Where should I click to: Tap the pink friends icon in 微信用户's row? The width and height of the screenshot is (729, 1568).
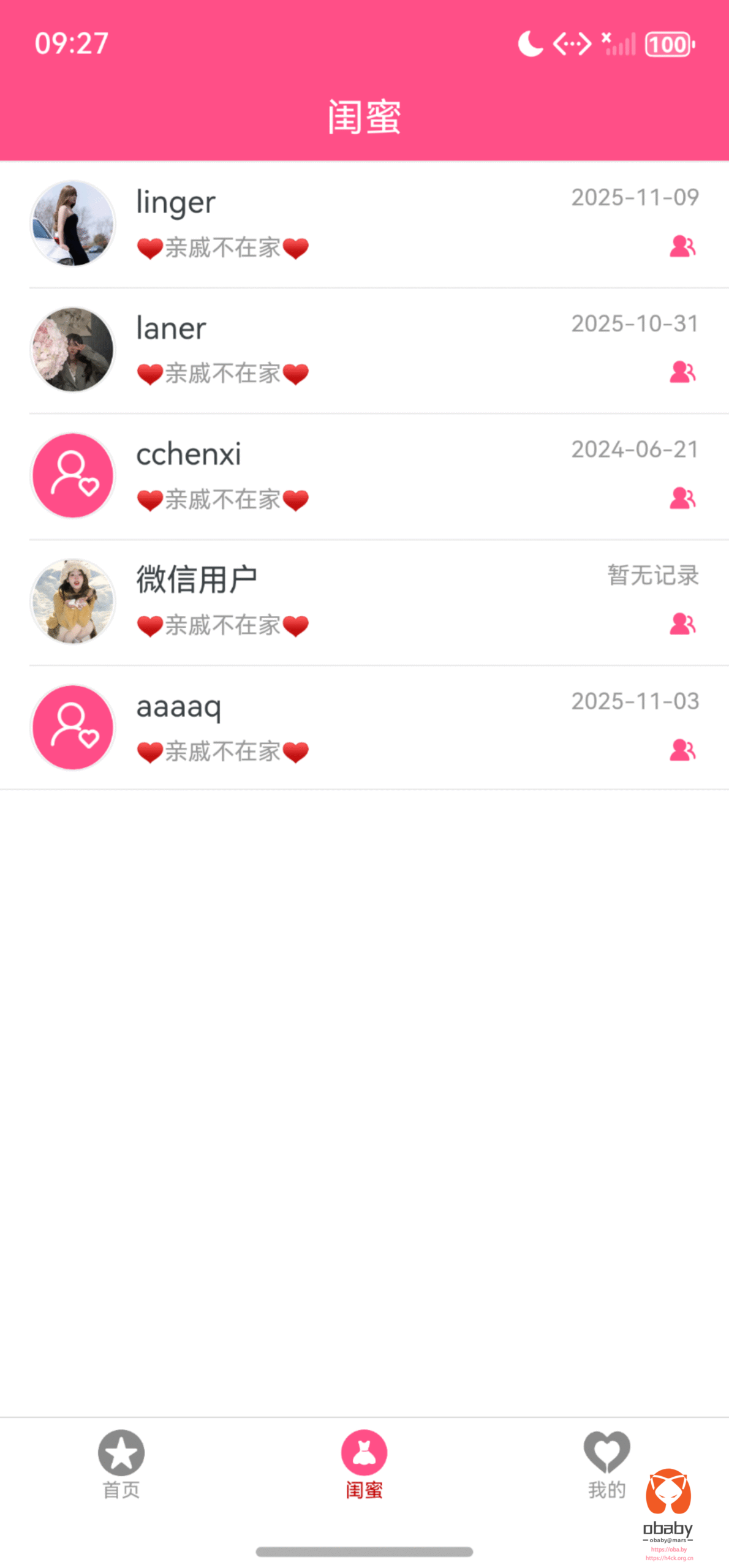[682, 624]
